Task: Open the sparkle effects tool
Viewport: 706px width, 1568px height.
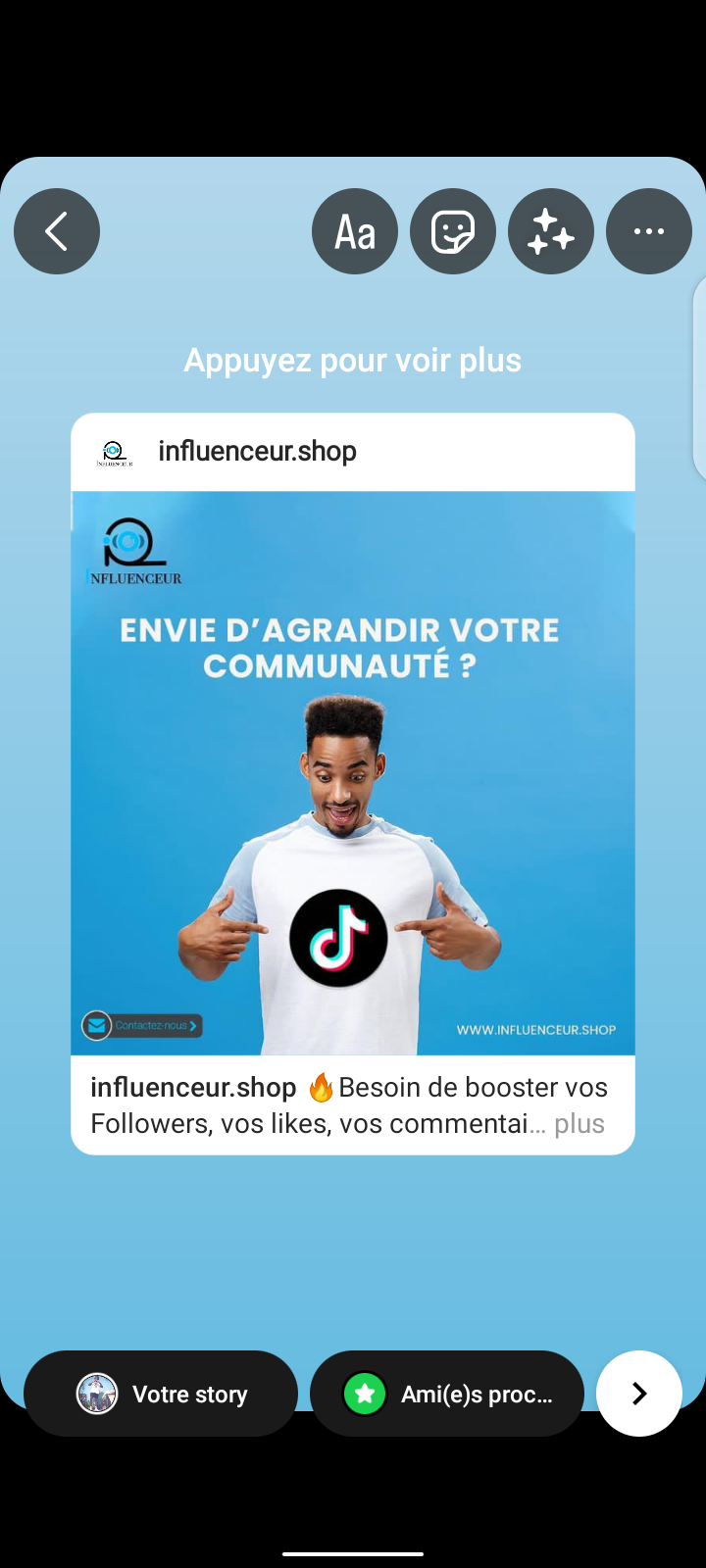Action: [551, 231]
